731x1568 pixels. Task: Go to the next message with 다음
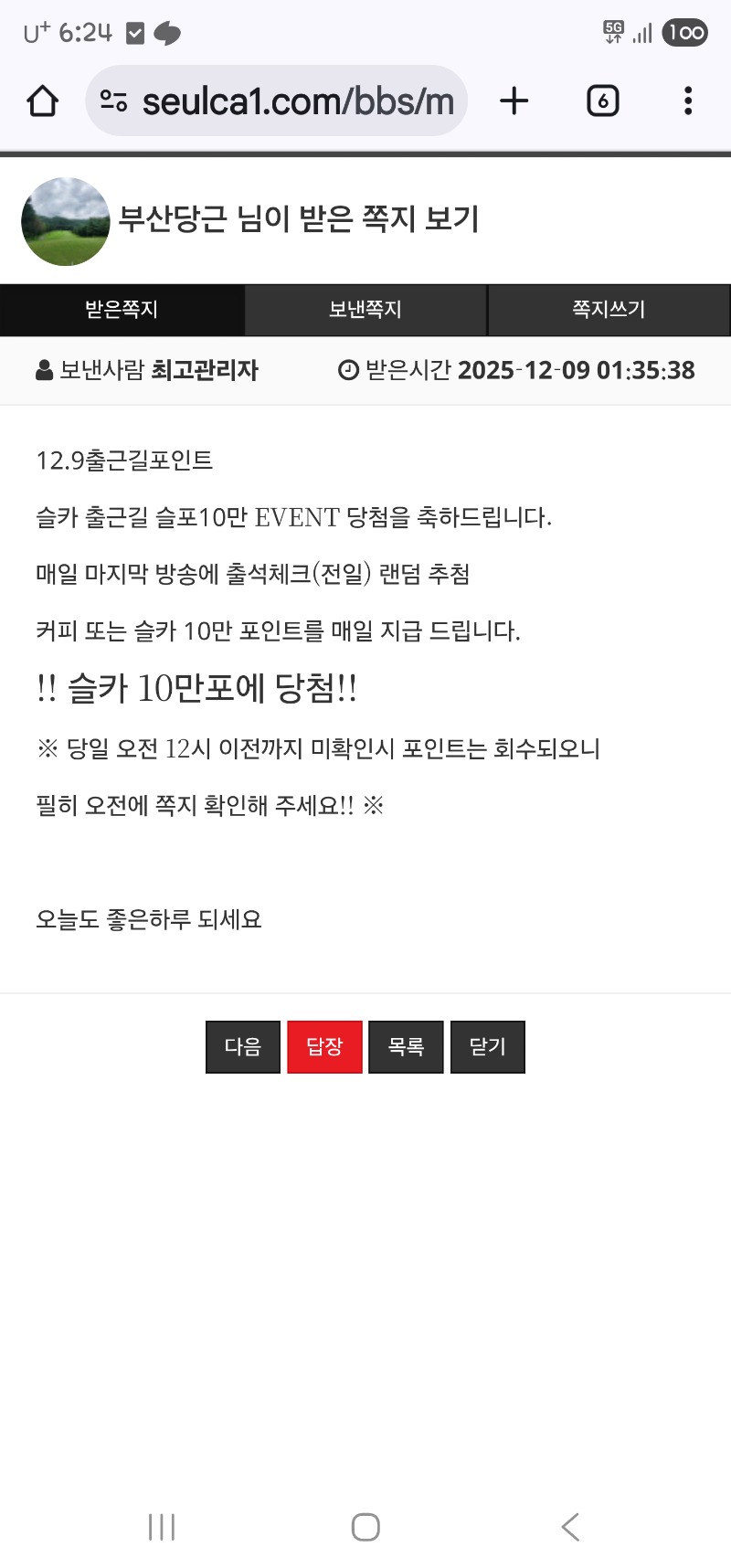click(243, 1046)
